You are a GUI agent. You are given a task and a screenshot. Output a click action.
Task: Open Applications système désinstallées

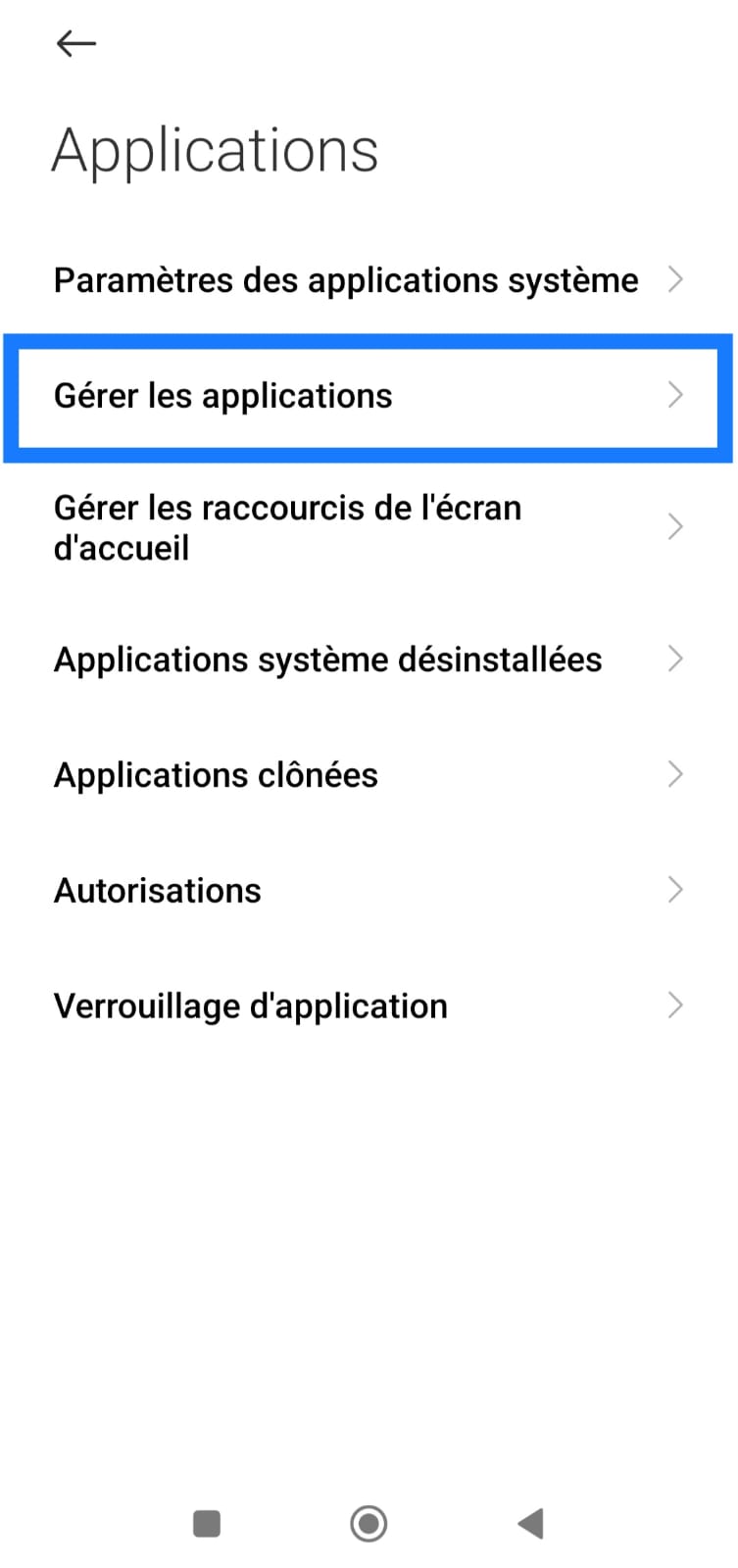coord(369,660)
